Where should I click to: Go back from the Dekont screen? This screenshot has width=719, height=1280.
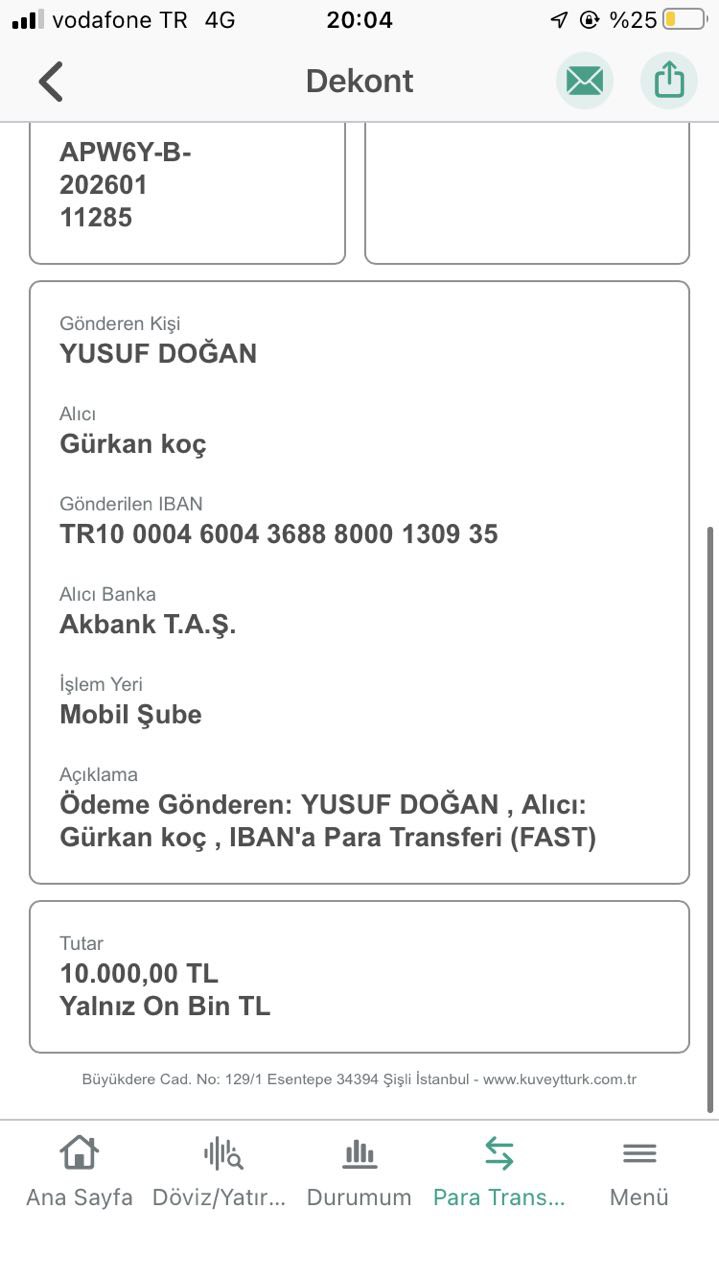click(51, 81)
